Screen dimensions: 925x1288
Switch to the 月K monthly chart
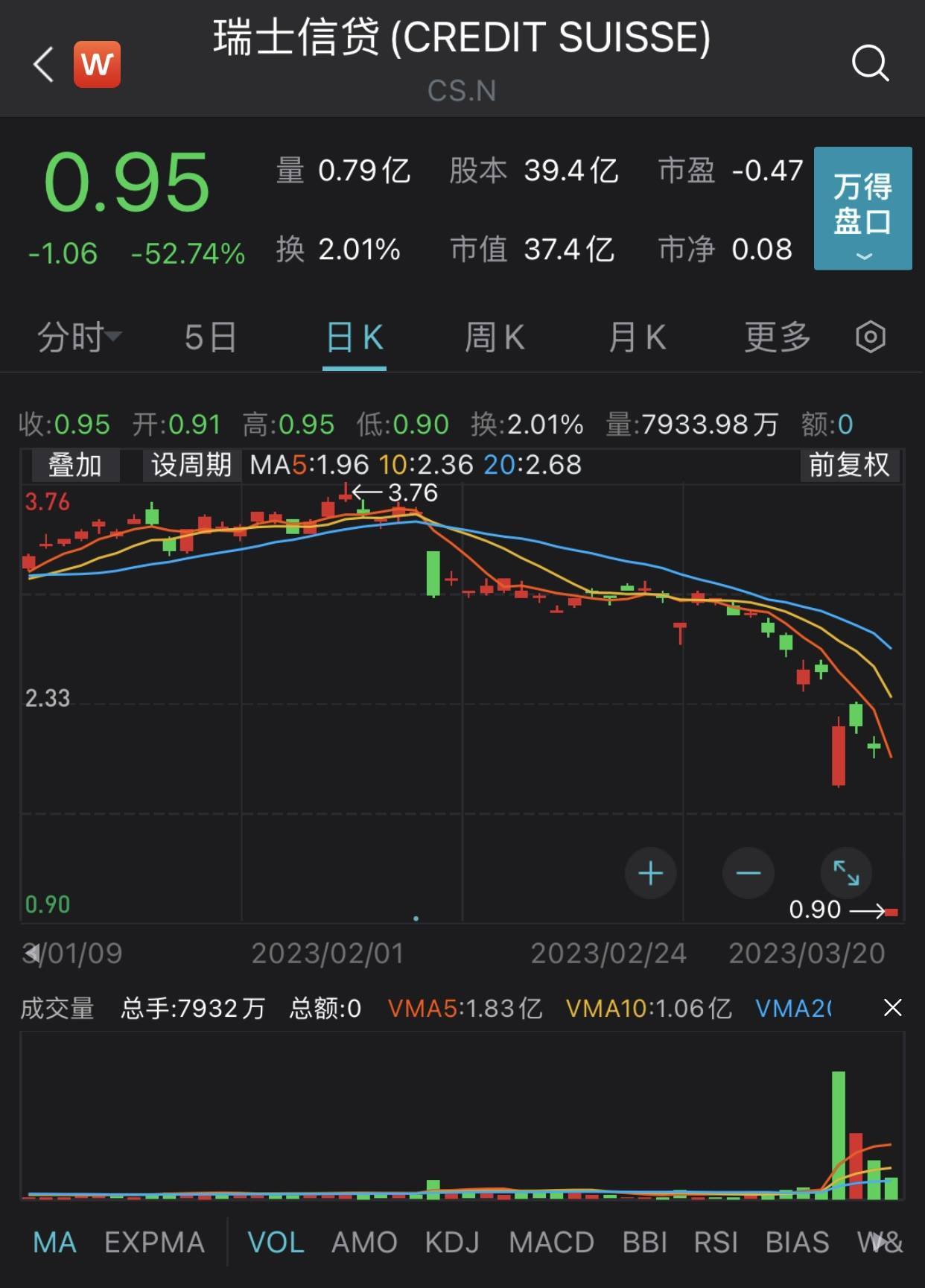[637, 337]
